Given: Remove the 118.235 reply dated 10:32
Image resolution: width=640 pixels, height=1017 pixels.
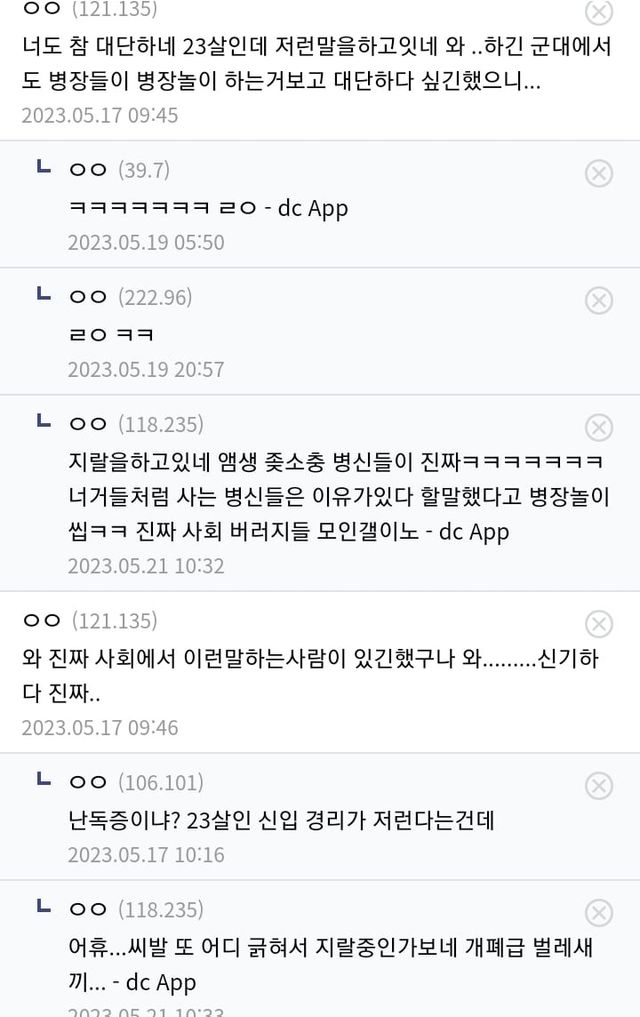Looking at the screenshot, I should 598,427.
